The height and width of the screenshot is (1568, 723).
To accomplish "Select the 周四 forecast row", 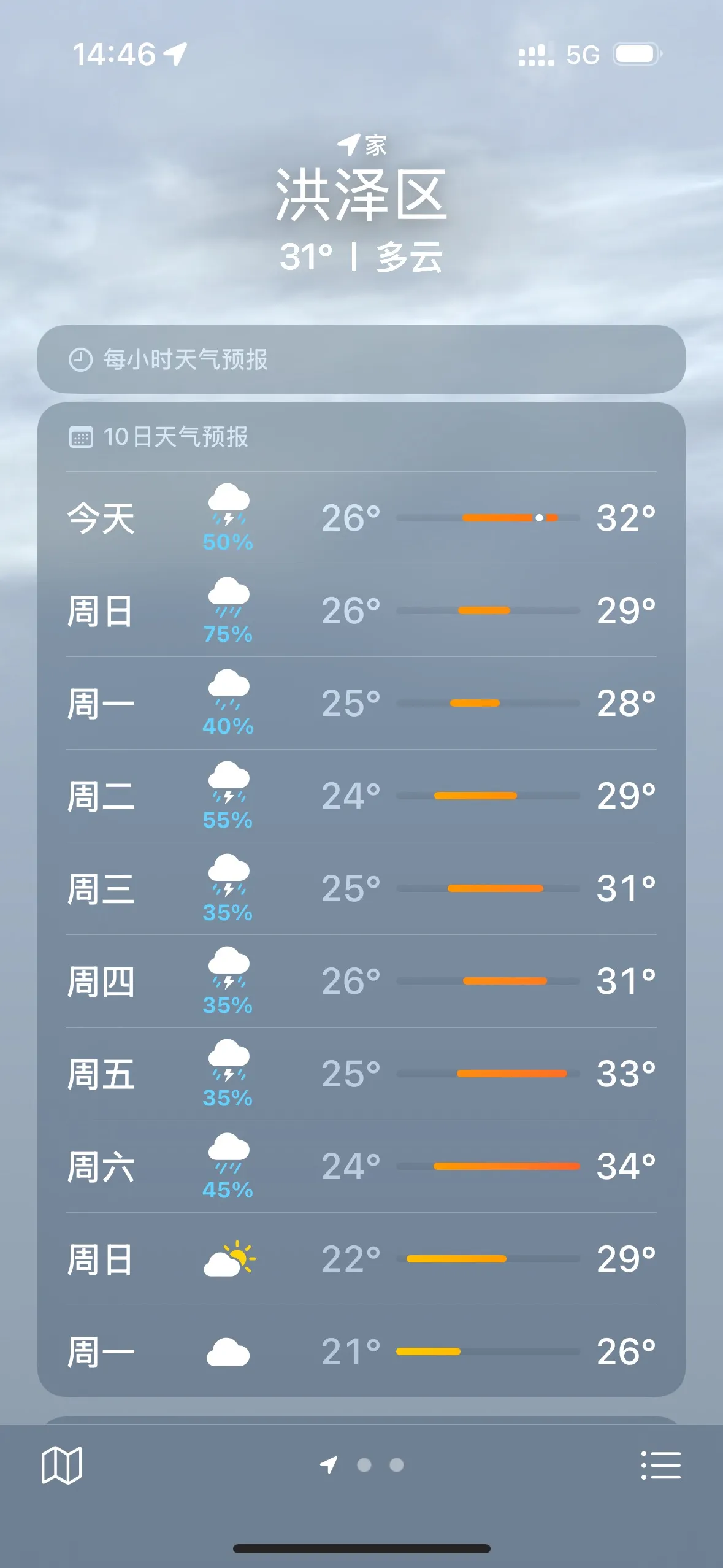I will pyautogui.click(x=361, y=981).
